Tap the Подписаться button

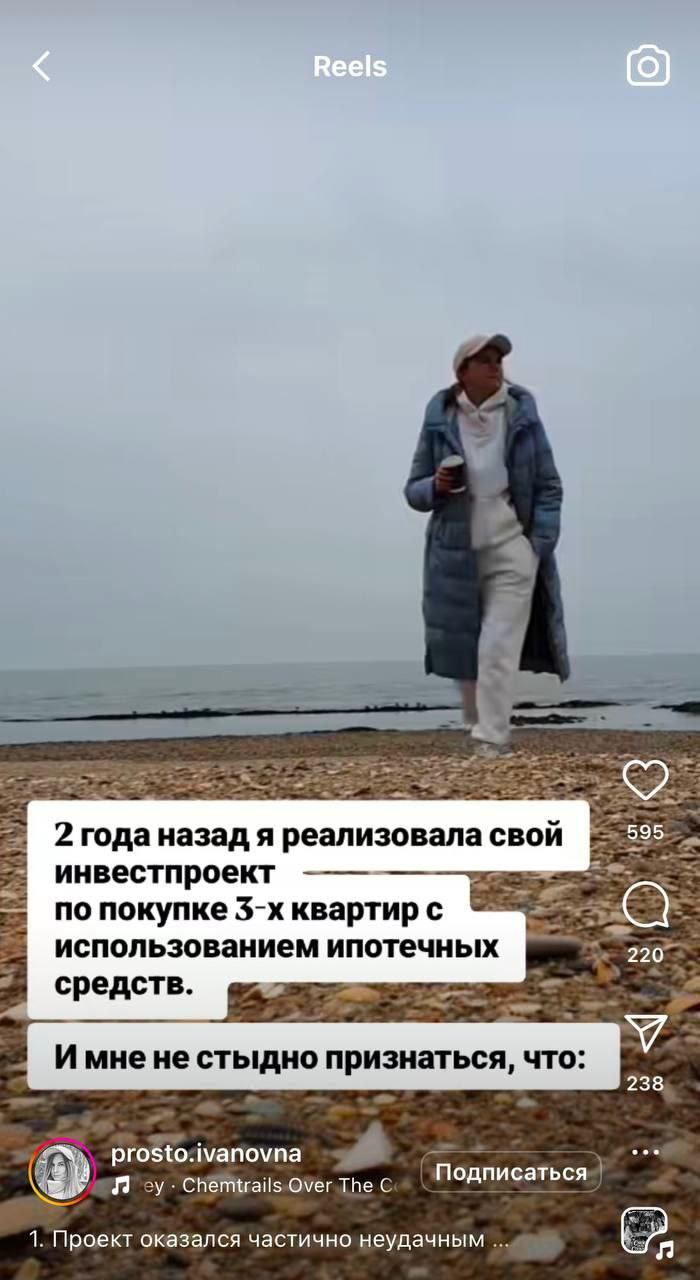click(511, 1172)
